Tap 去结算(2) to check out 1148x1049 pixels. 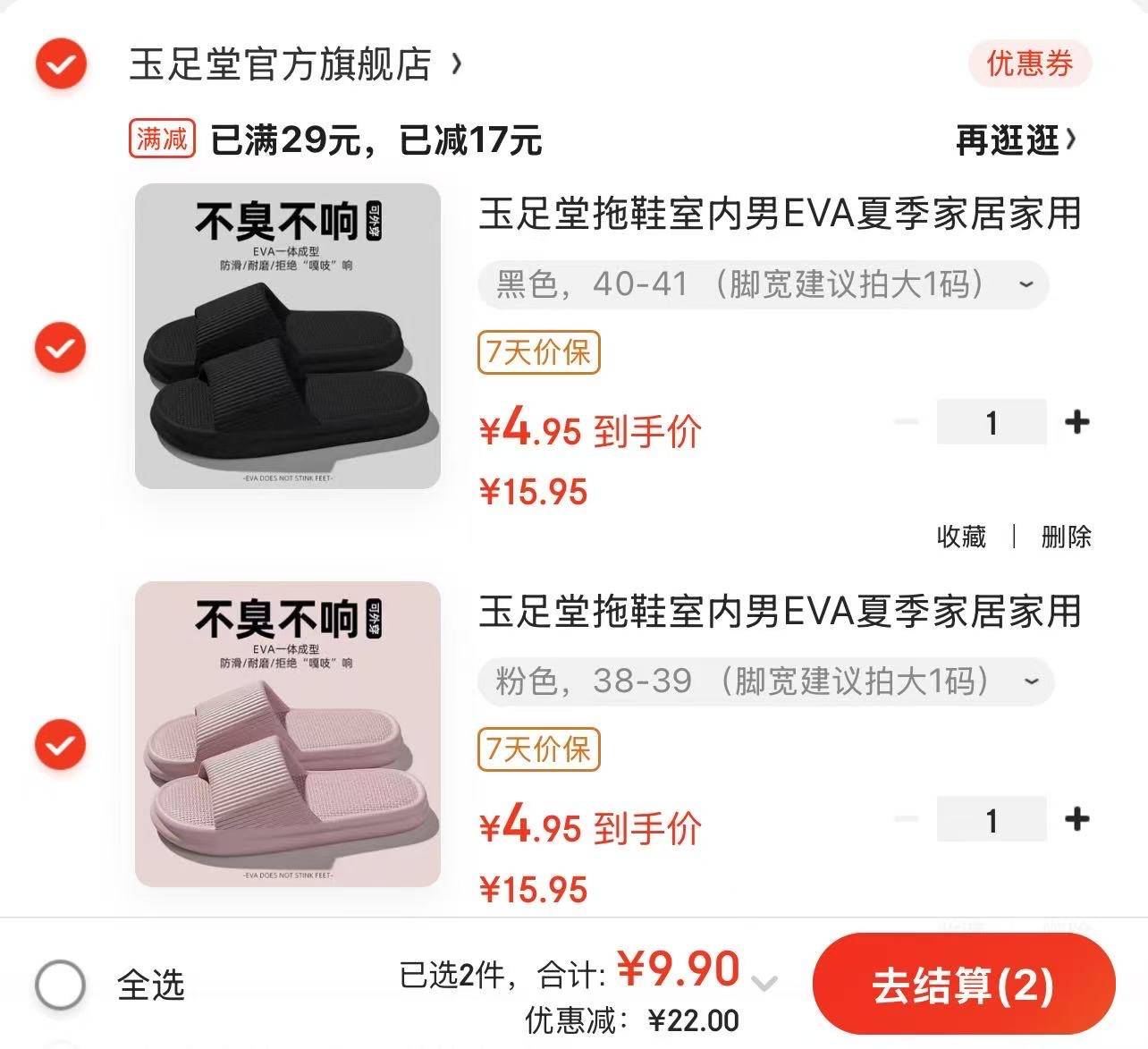[x=963, y=986]
